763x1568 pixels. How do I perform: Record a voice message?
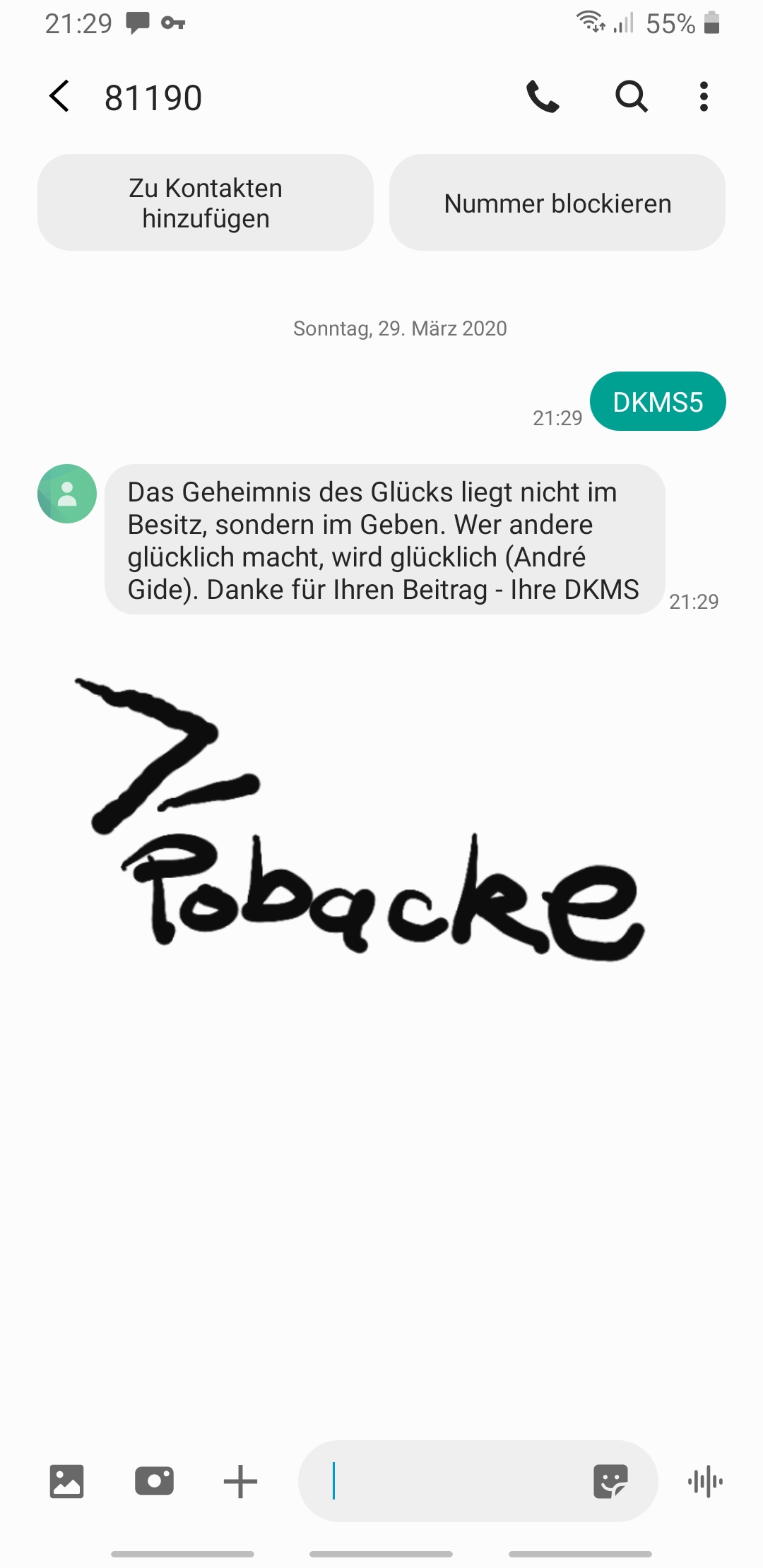[705, 1481]
